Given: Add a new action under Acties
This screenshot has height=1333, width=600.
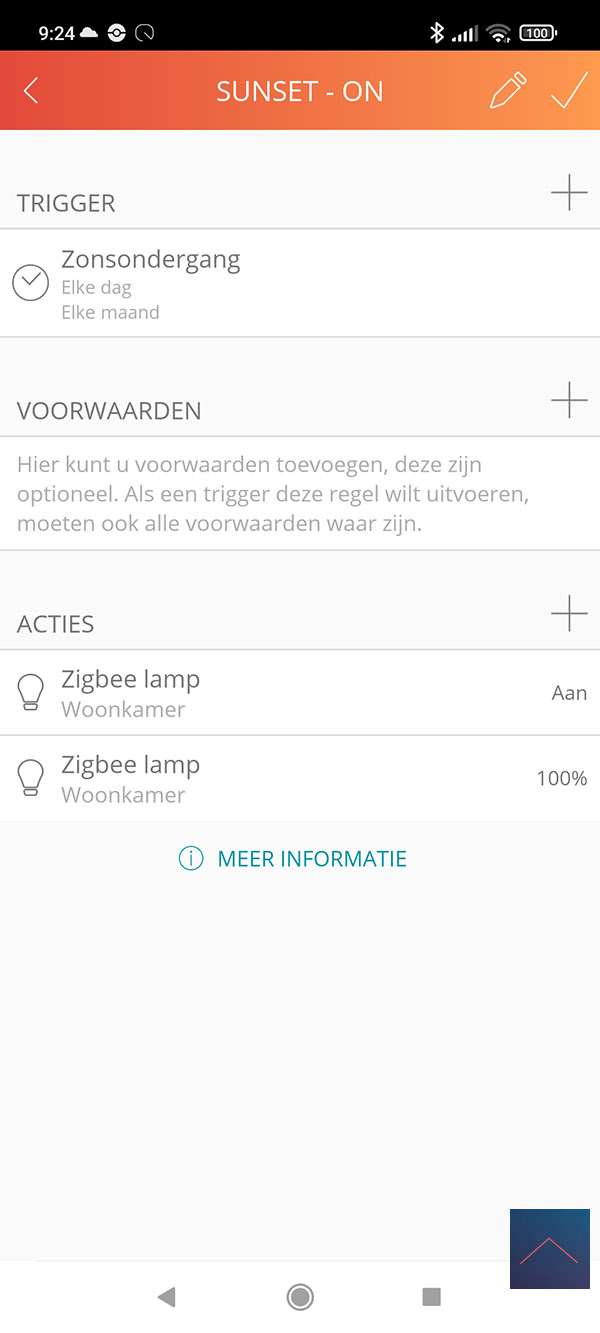Looking at the screenshot, I should [569, 613].
